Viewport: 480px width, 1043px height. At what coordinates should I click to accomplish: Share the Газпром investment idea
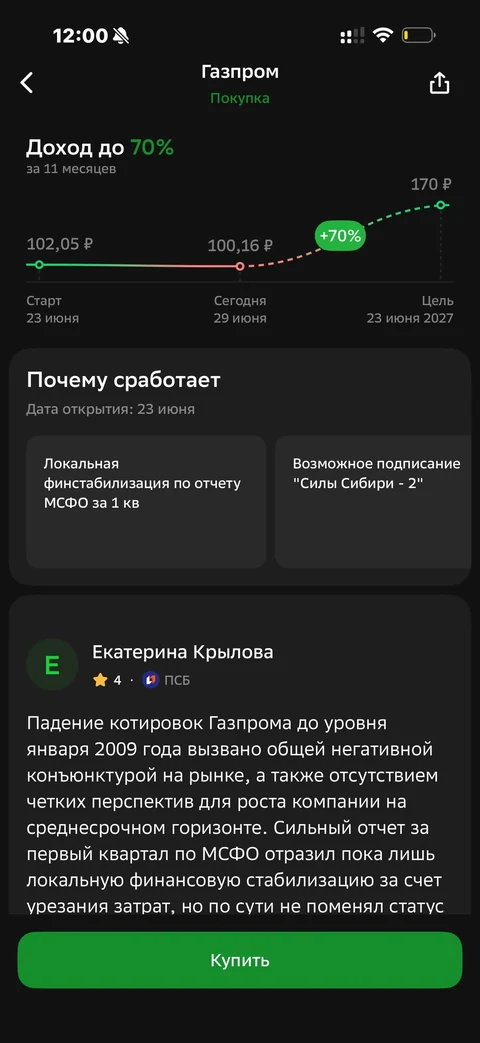pyautogui.click(x=439, y=83)
